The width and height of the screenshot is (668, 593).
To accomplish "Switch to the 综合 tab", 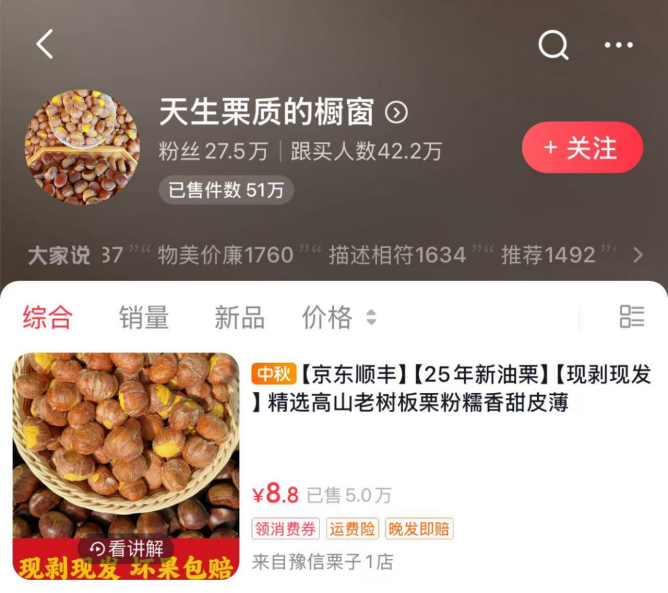I will (47, 318).
